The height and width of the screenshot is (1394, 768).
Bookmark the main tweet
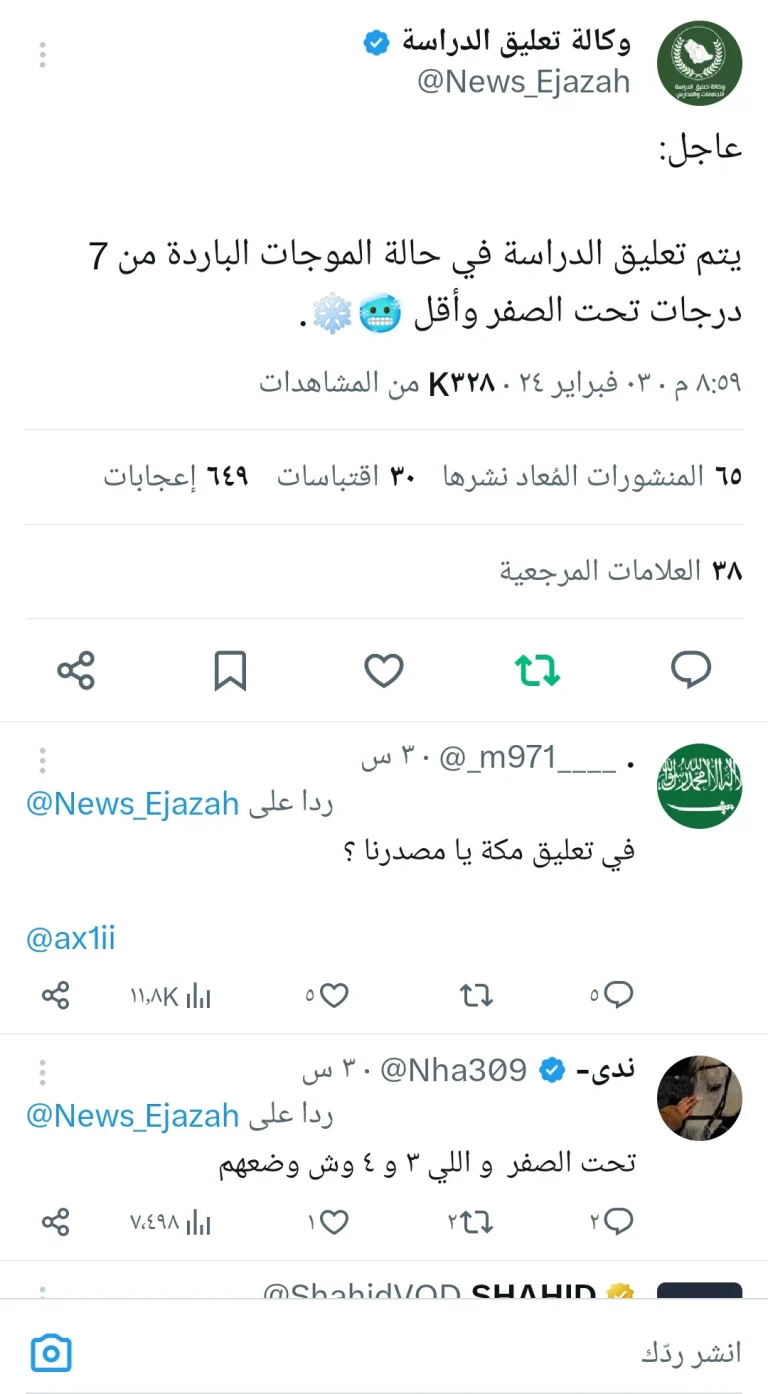[x=230, y=670]
